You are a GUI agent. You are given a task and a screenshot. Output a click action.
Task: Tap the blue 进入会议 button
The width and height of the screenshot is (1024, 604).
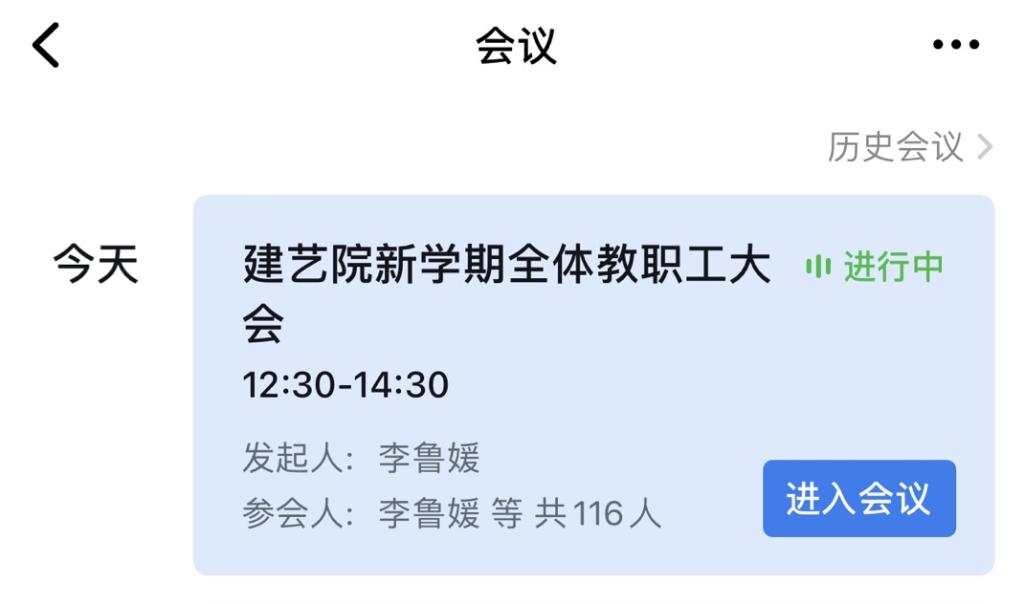(858, 498)
